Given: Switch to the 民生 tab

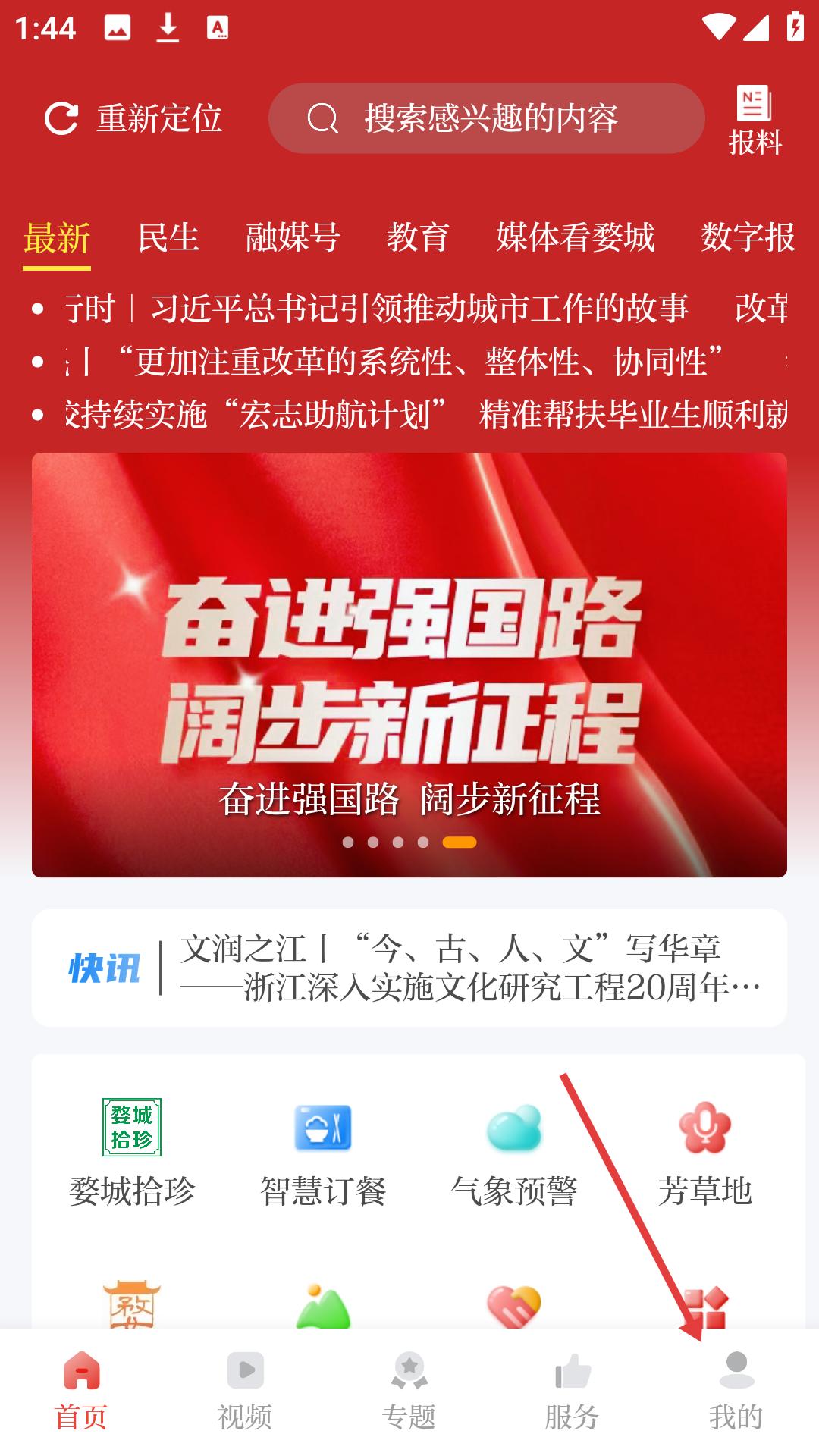Looking at the screenshot, I should coord(168,237).
